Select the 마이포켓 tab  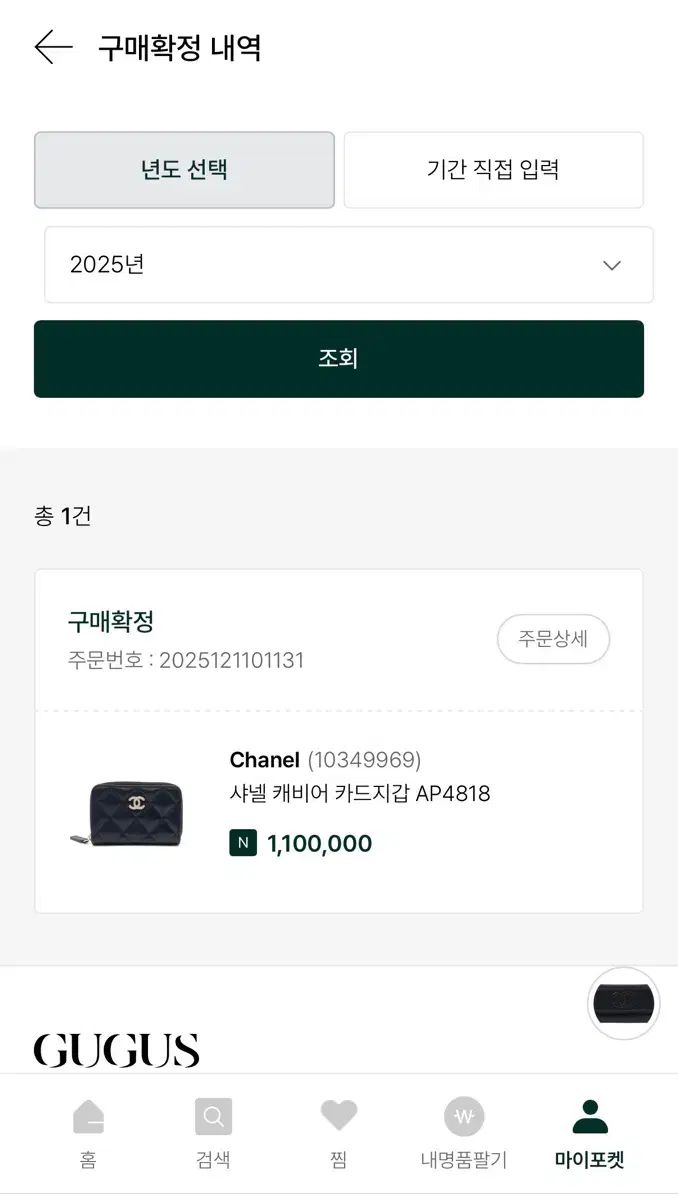pos(590,1134)
